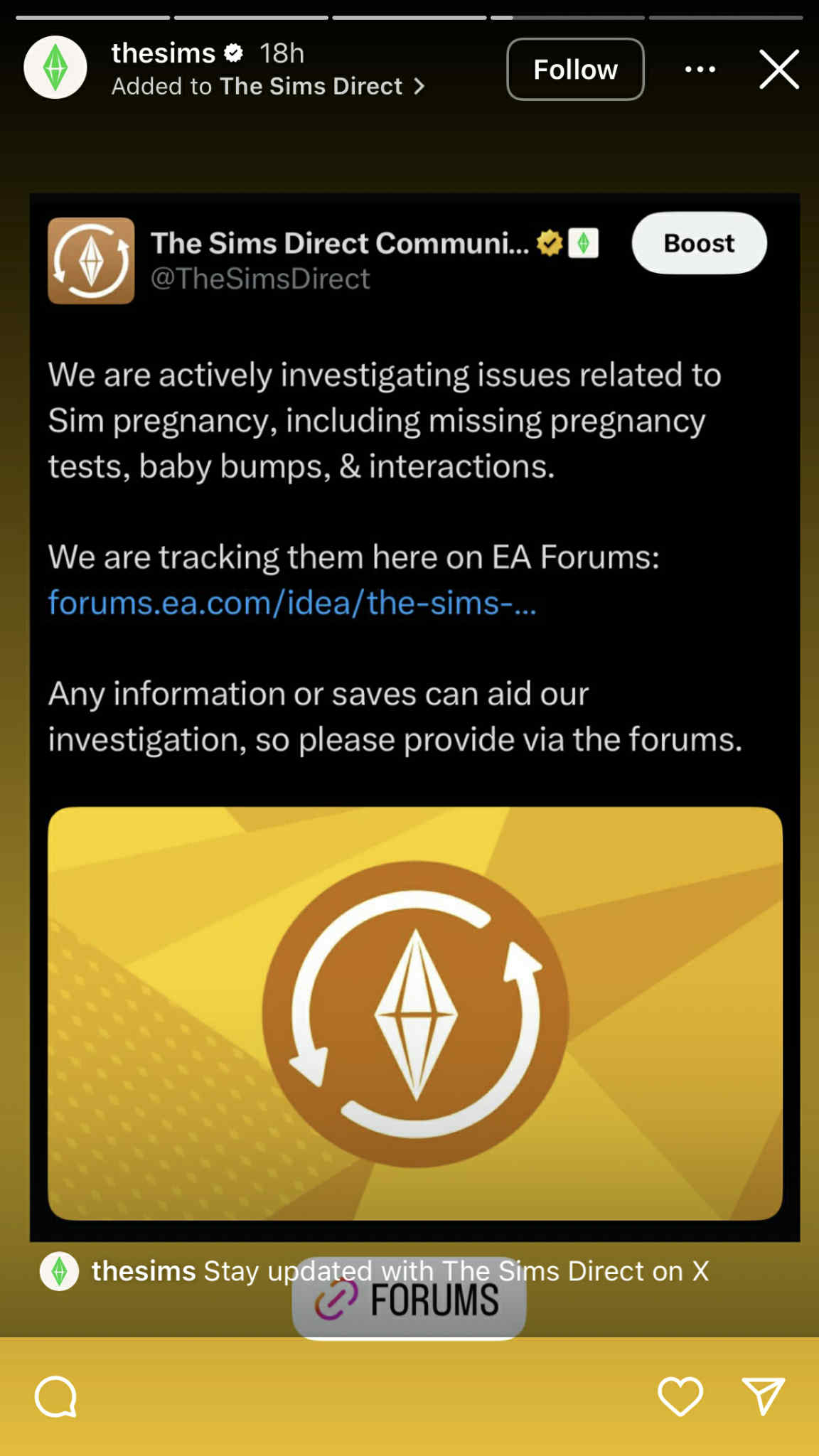Open thesims profile picture

[x=55, y=68]
